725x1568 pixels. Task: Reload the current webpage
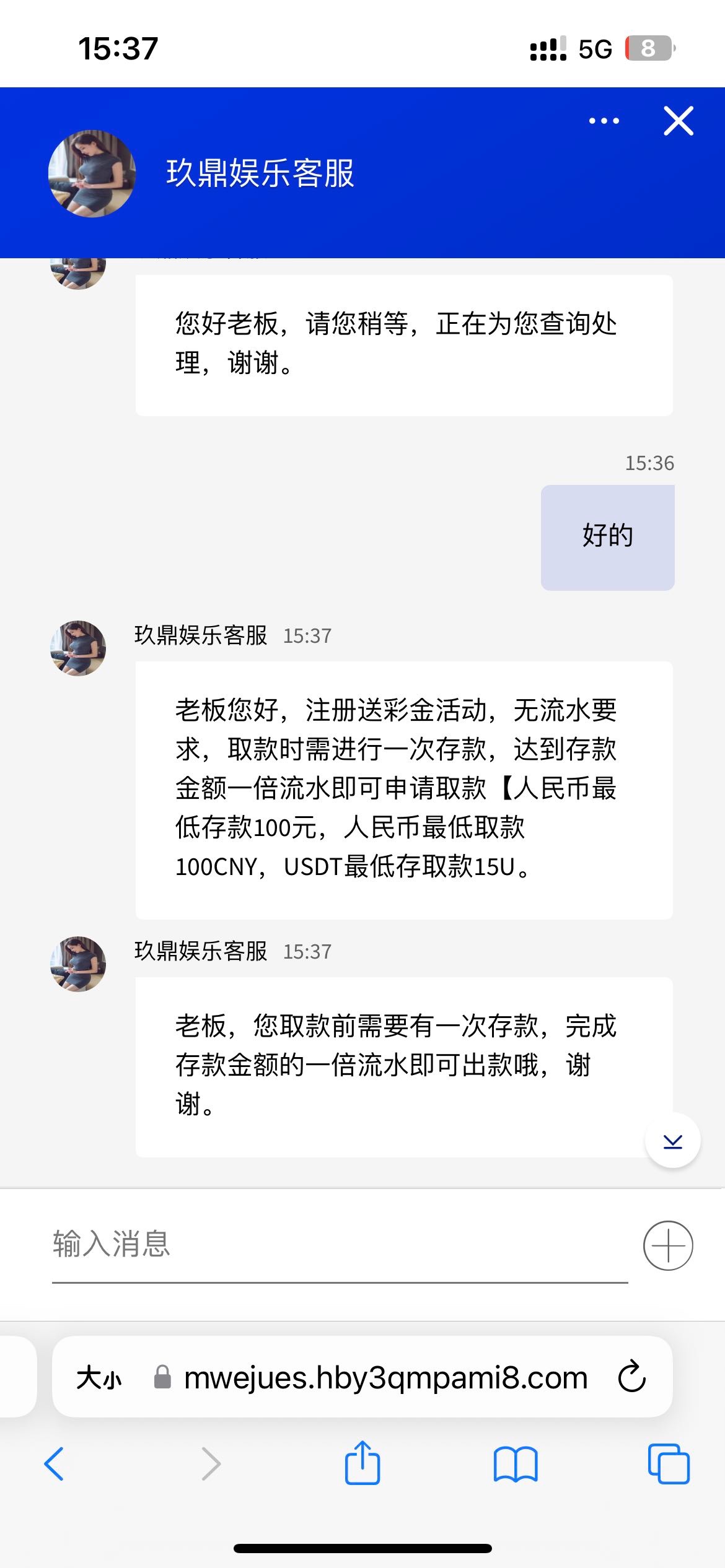tap(631, 1377)
